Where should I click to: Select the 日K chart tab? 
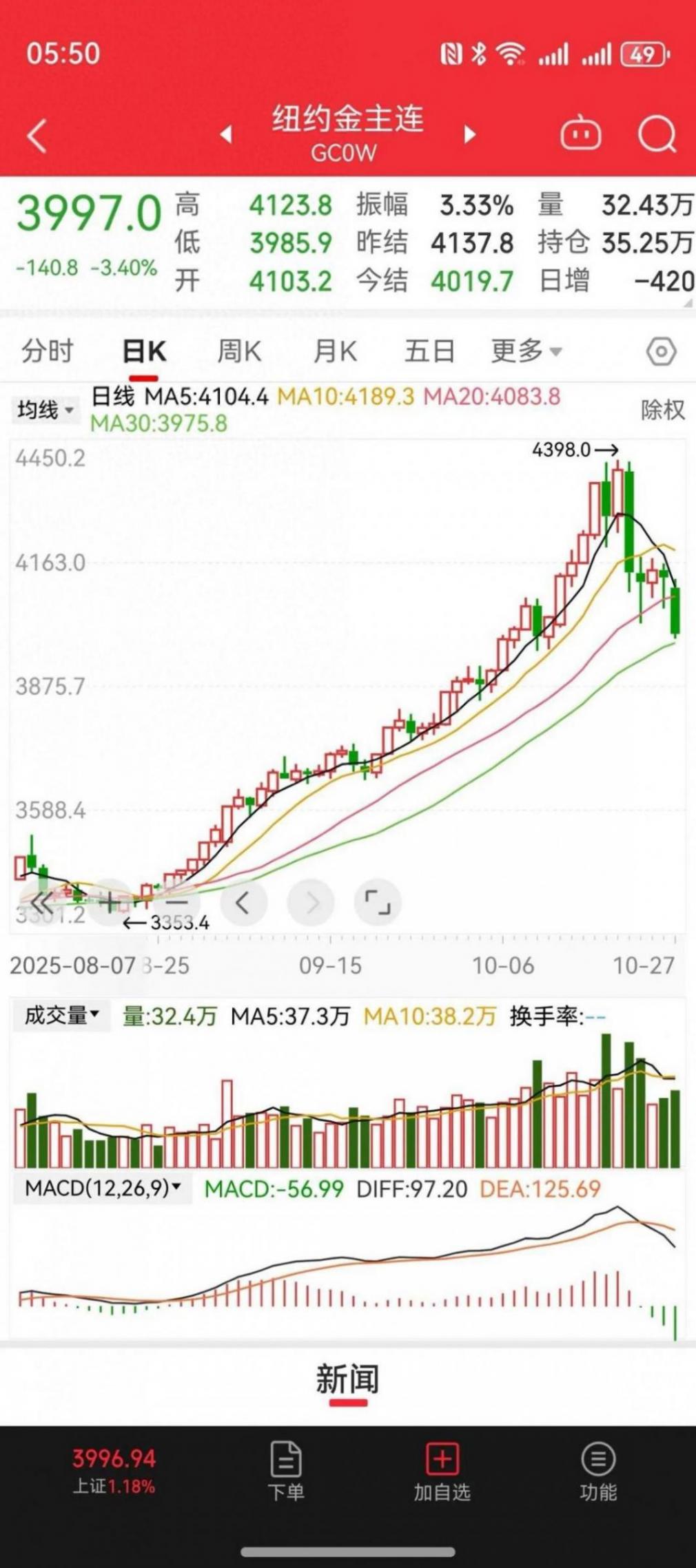pyautogui.click(x=144, y=352)
